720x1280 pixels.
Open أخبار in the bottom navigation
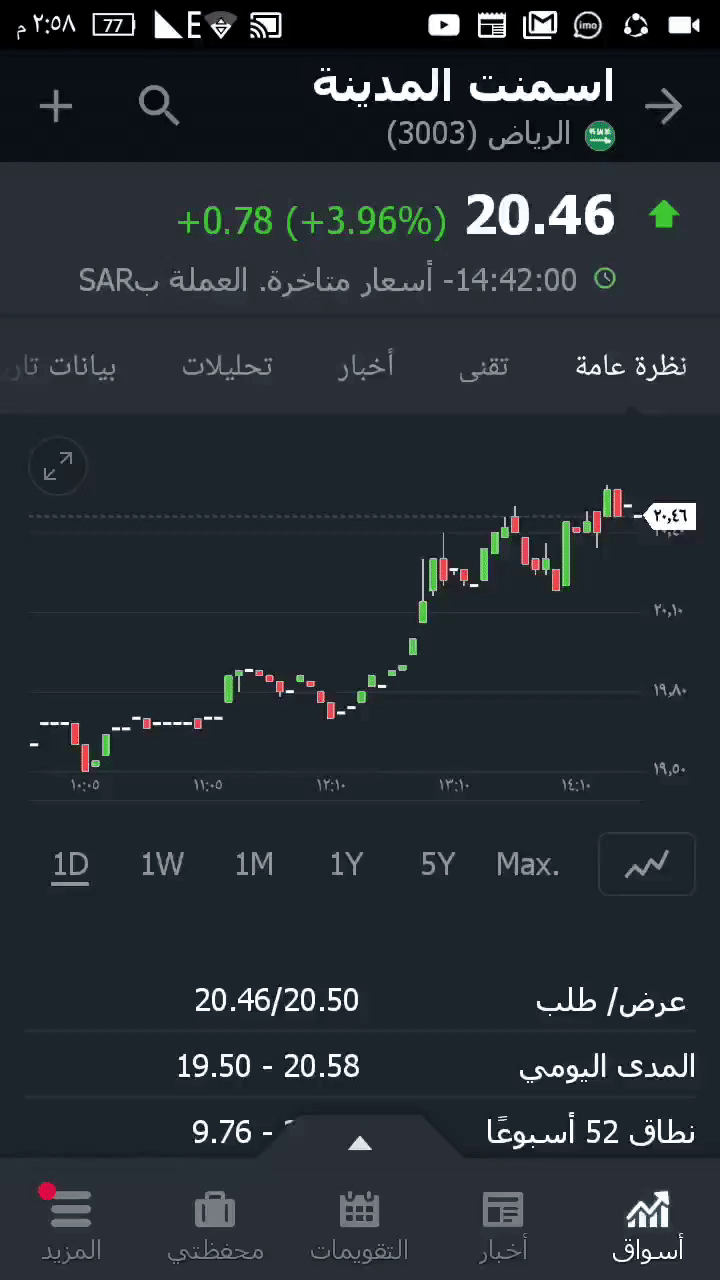point(503,1223)
